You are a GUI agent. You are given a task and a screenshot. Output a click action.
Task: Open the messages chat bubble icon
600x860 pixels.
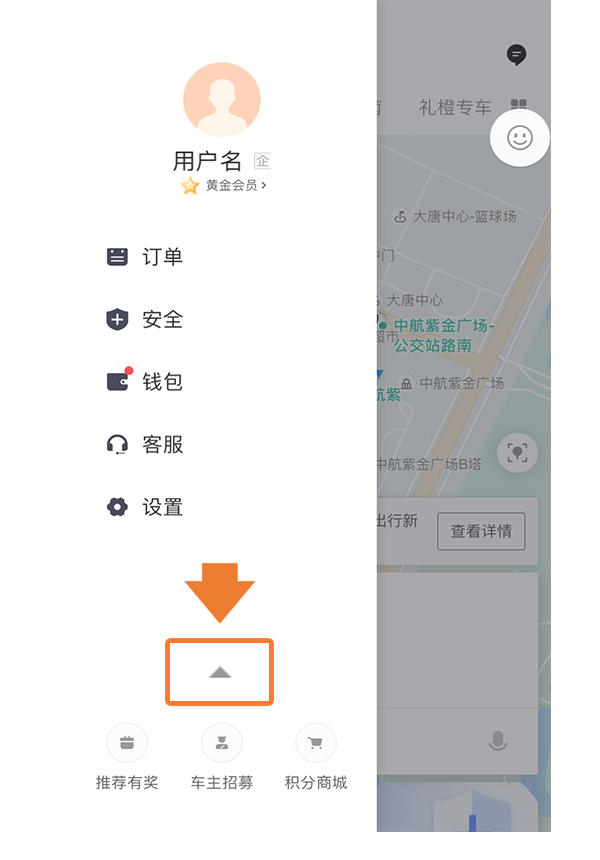(516, 54)
